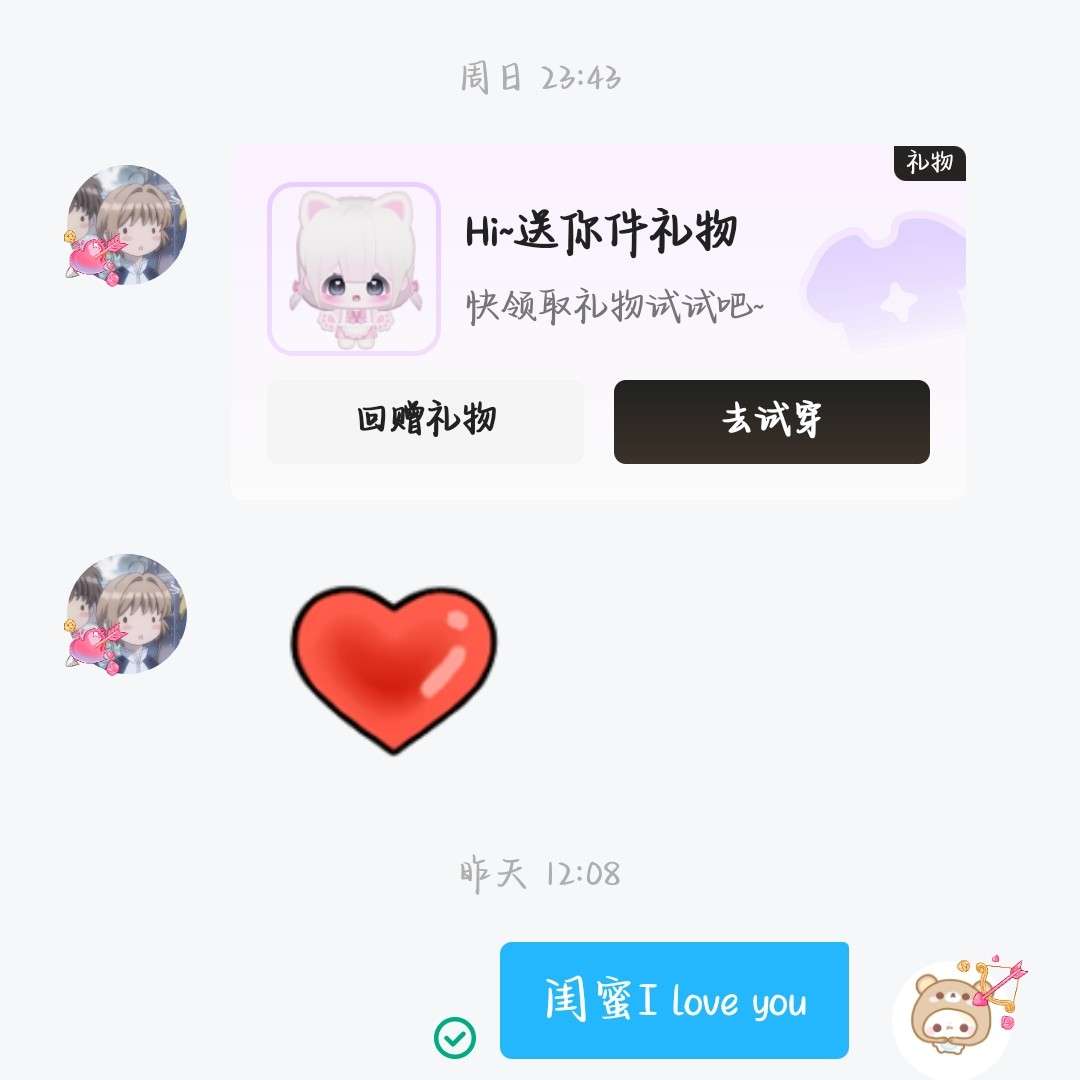Viewport: 1080px width, 1080px height.
Task: Open sender's avatar beside the heart sticker
Action: 126,613
